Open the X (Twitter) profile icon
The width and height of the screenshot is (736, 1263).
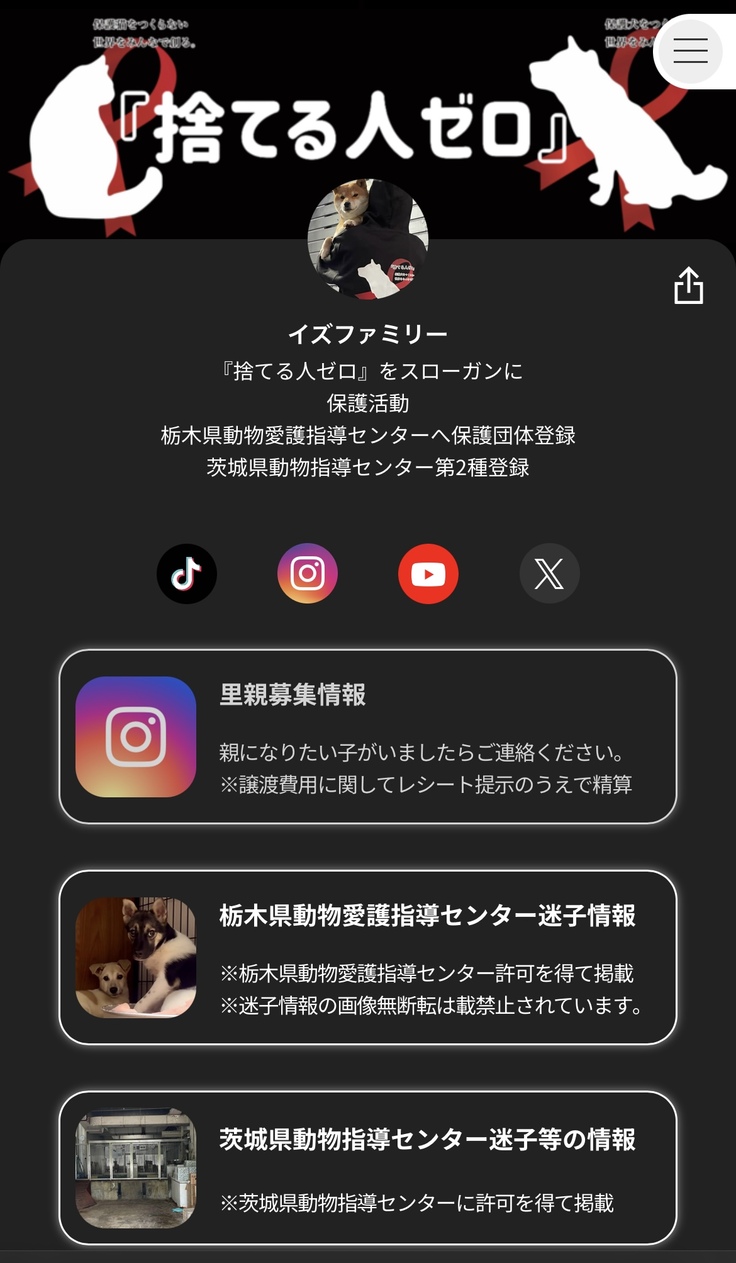coord(549,574)
